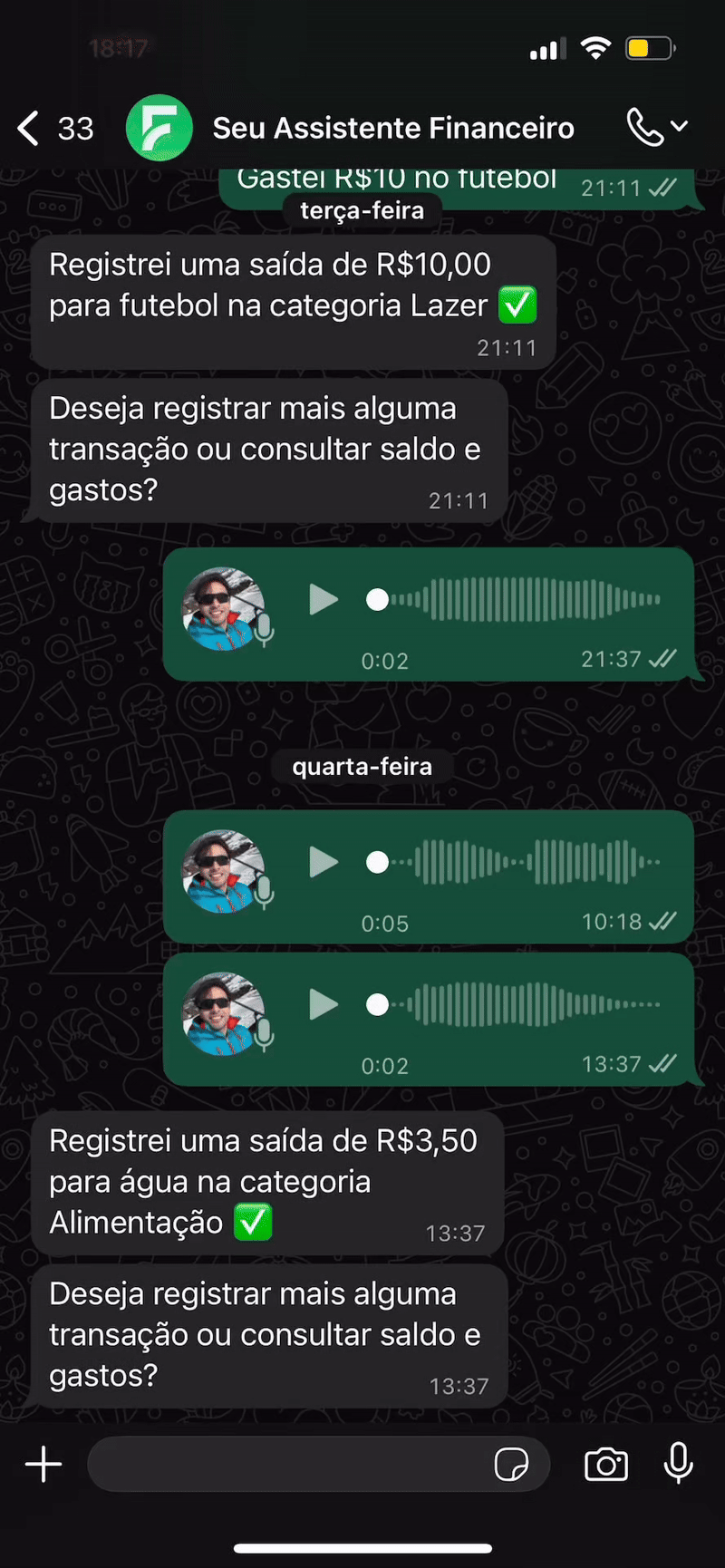Open the sticker picker
The image size is (725, 1568).
click(511, 1464)
